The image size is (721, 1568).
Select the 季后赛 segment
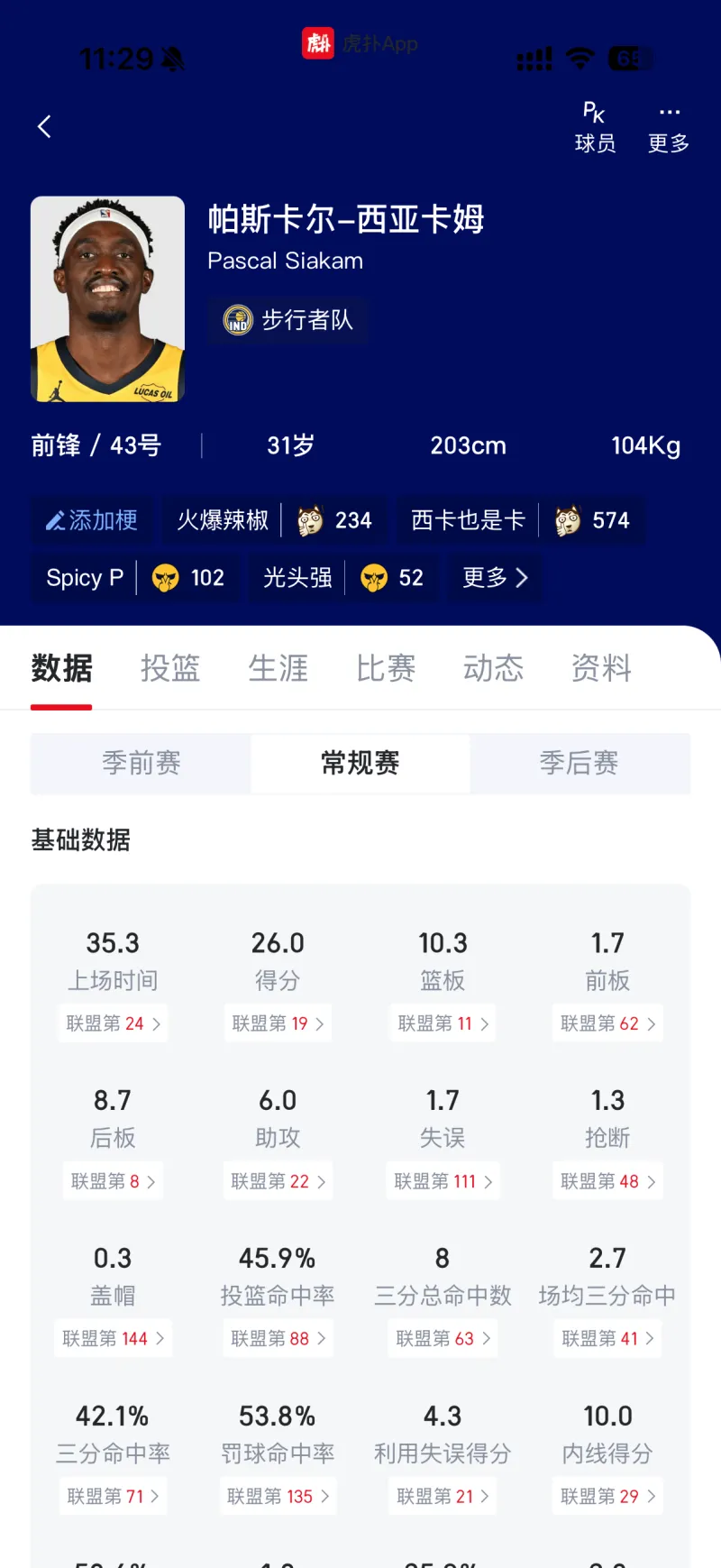click(580, 763)
